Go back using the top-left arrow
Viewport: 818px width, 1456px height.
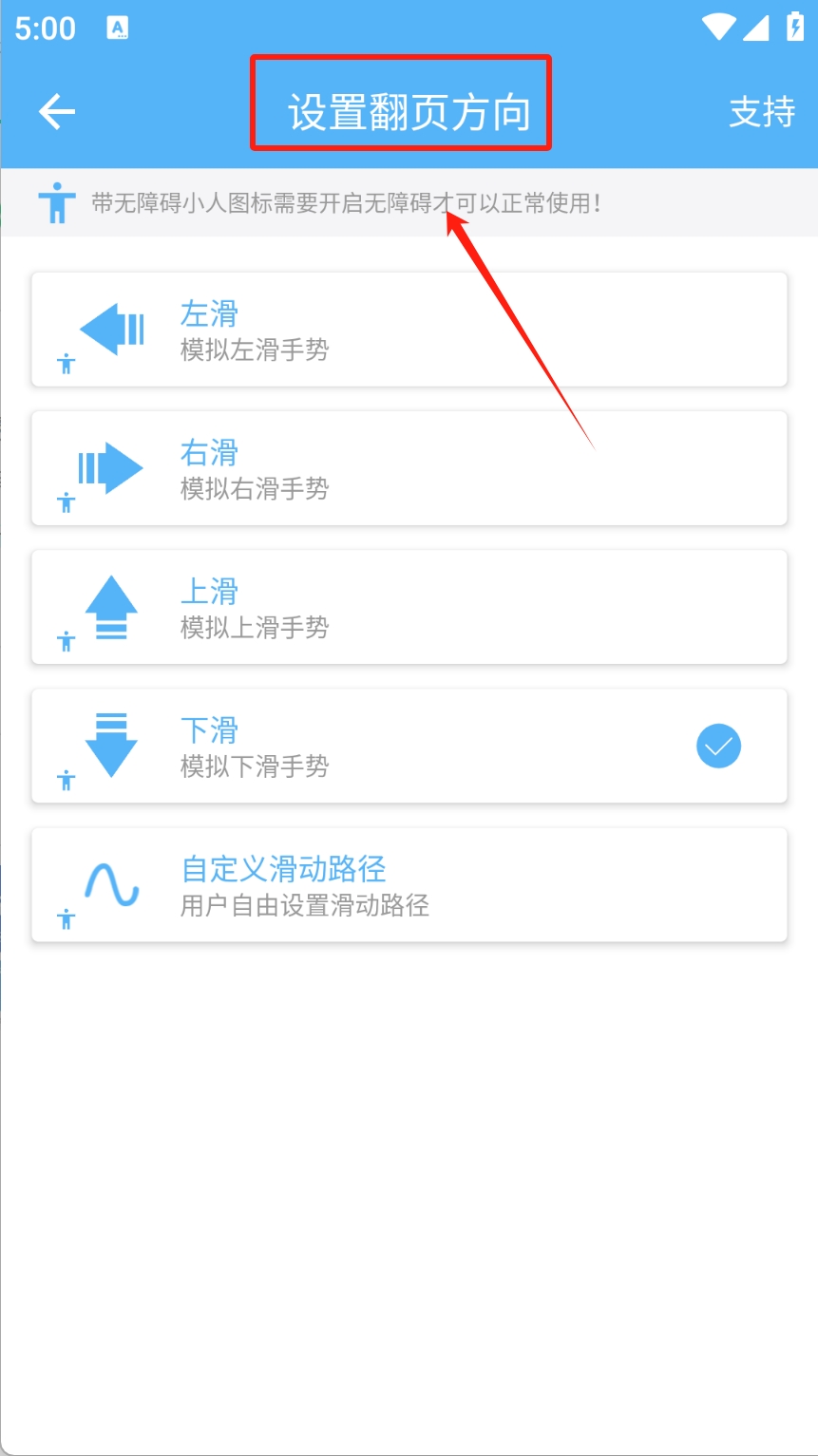57,112
